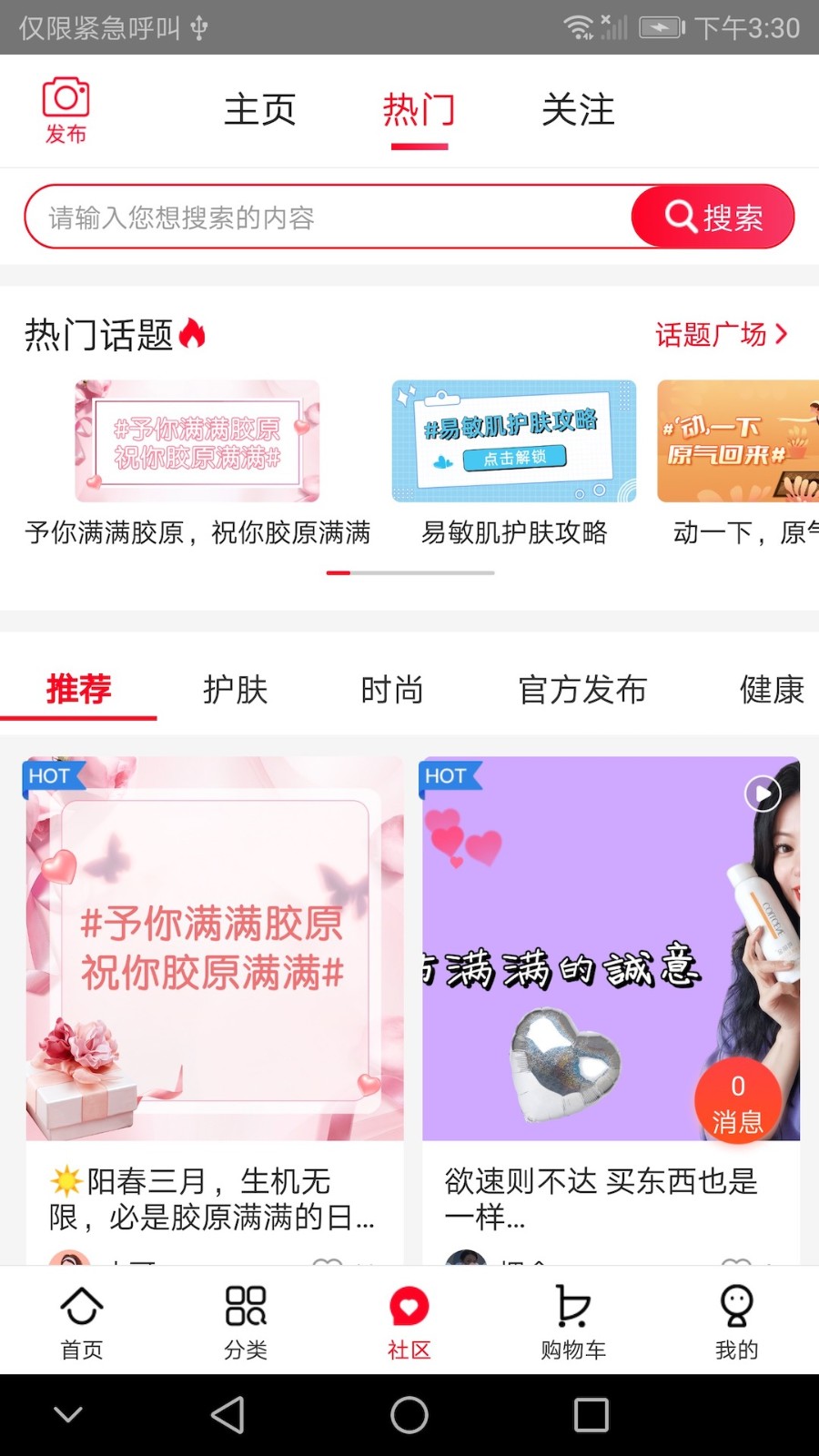
Task: Open the floating 消息 button
Action: coord(737,1101)
